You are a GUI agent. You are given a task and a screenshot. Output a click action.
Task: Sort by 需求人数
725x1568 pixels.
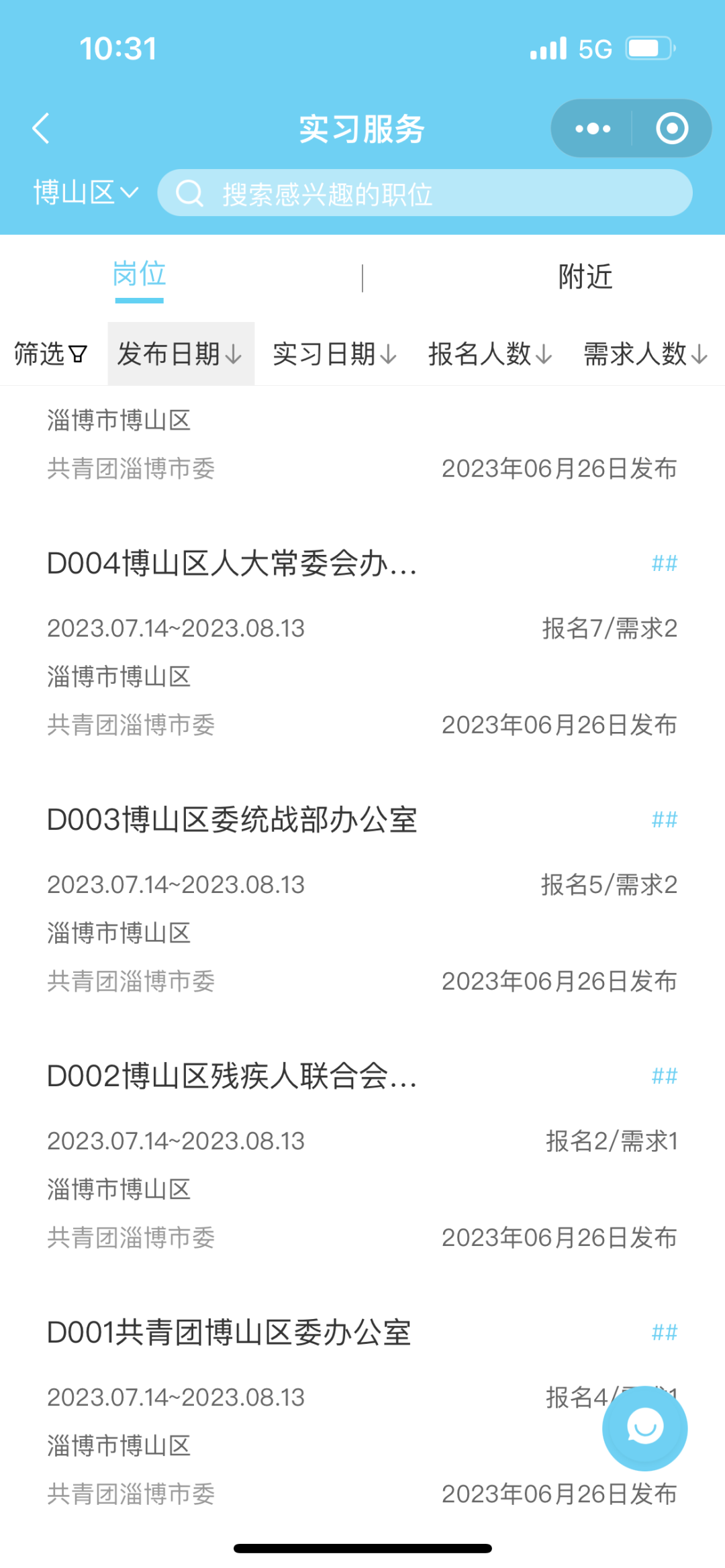[x=646, y=354]
